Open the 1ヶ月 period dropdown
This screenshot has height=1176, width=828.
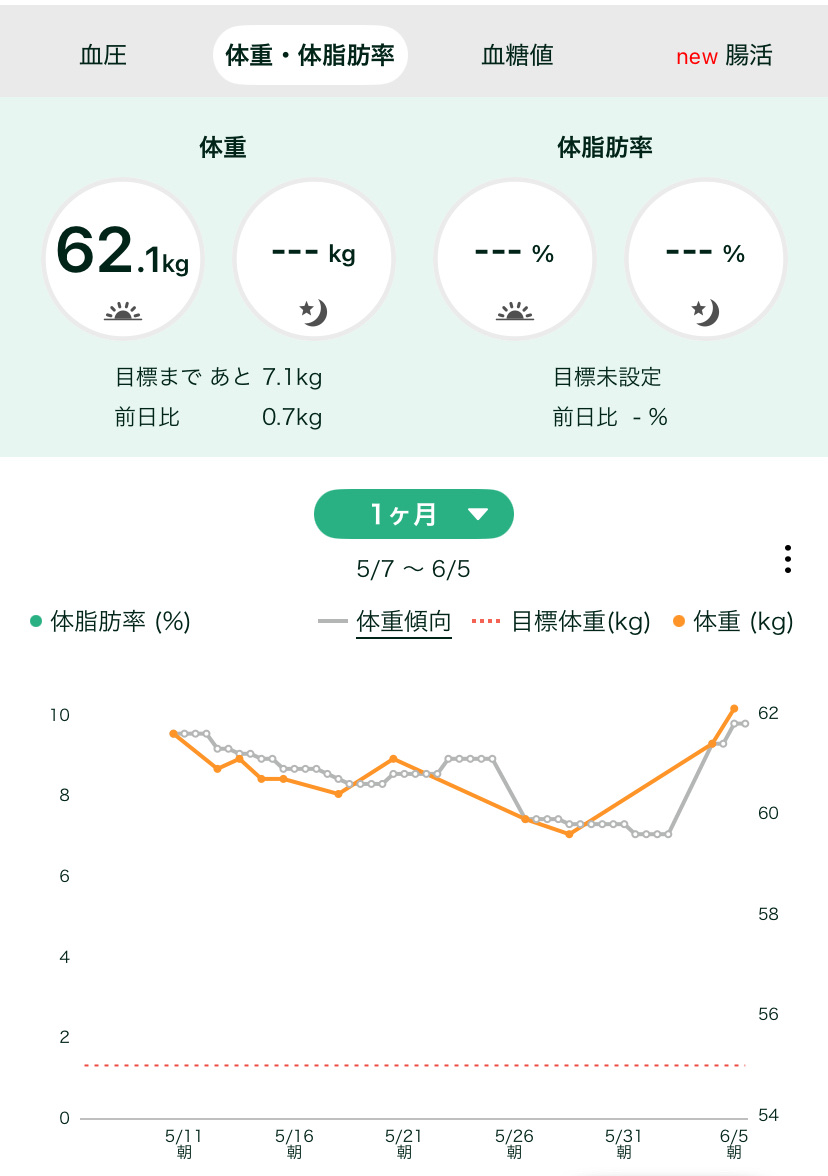(414, 513)
